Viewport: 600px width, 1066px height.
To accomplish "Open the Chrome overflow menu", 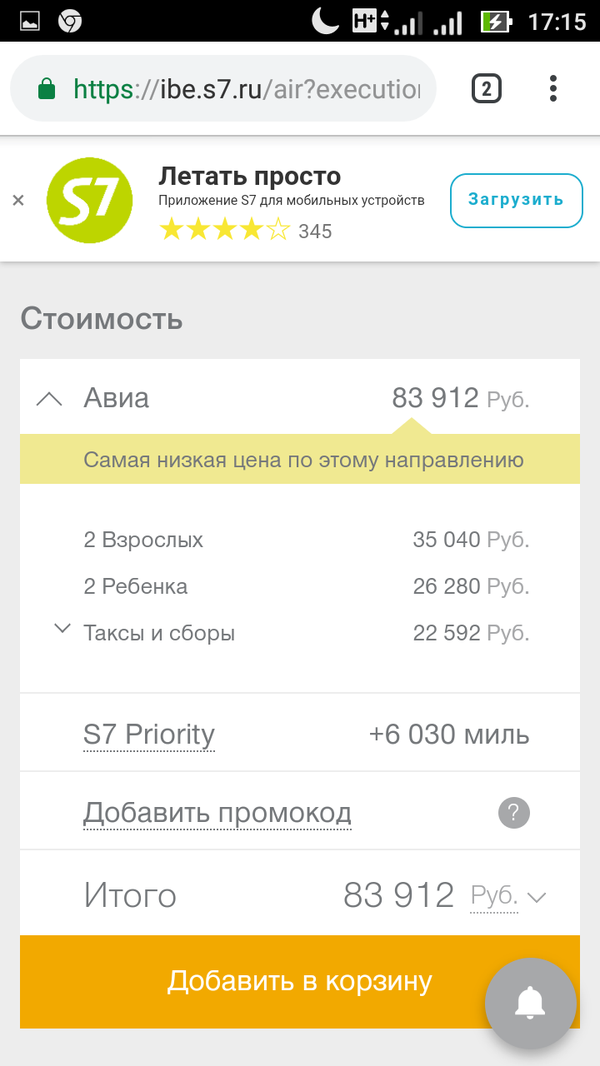I will tap(554, 90).
